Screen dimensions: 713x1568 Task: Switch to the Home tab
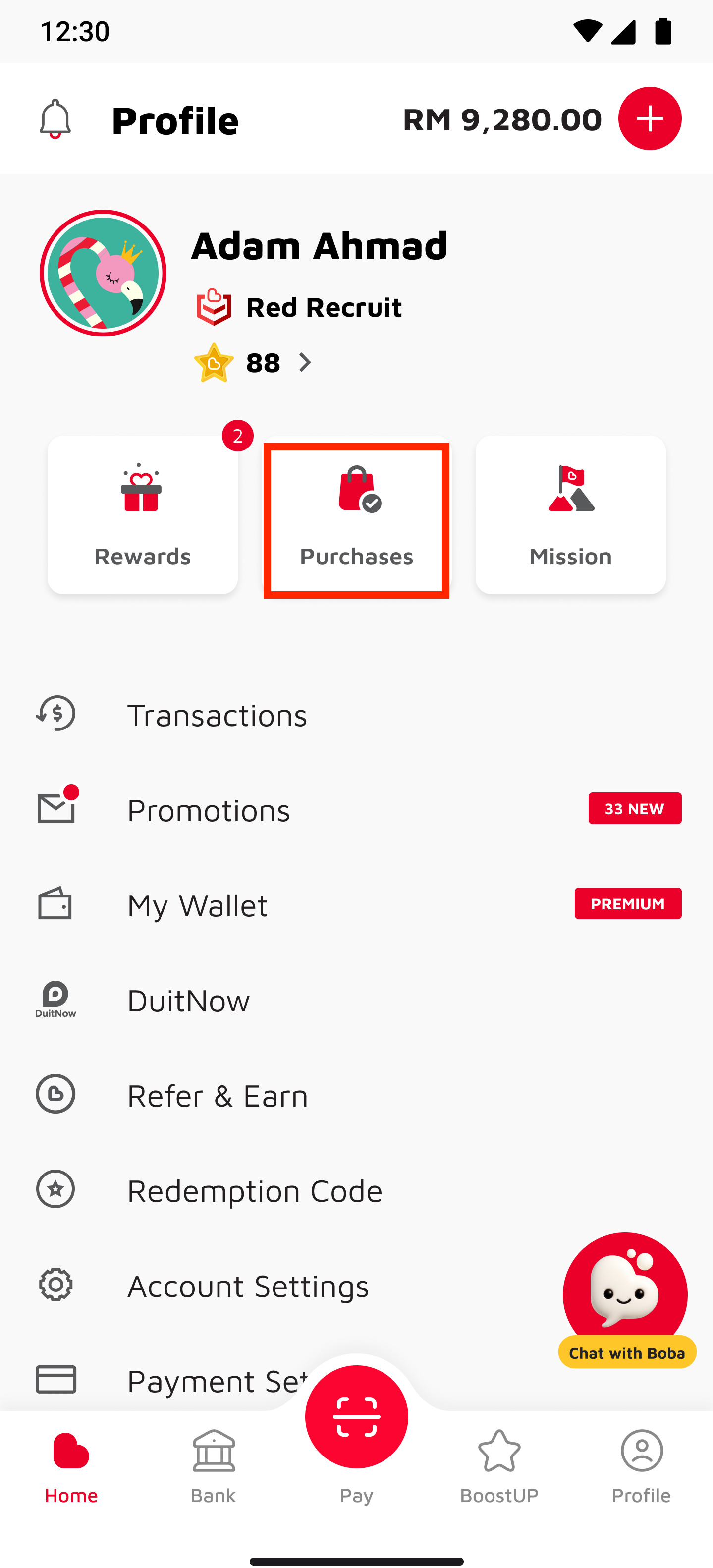click(x=71, y=1467)
